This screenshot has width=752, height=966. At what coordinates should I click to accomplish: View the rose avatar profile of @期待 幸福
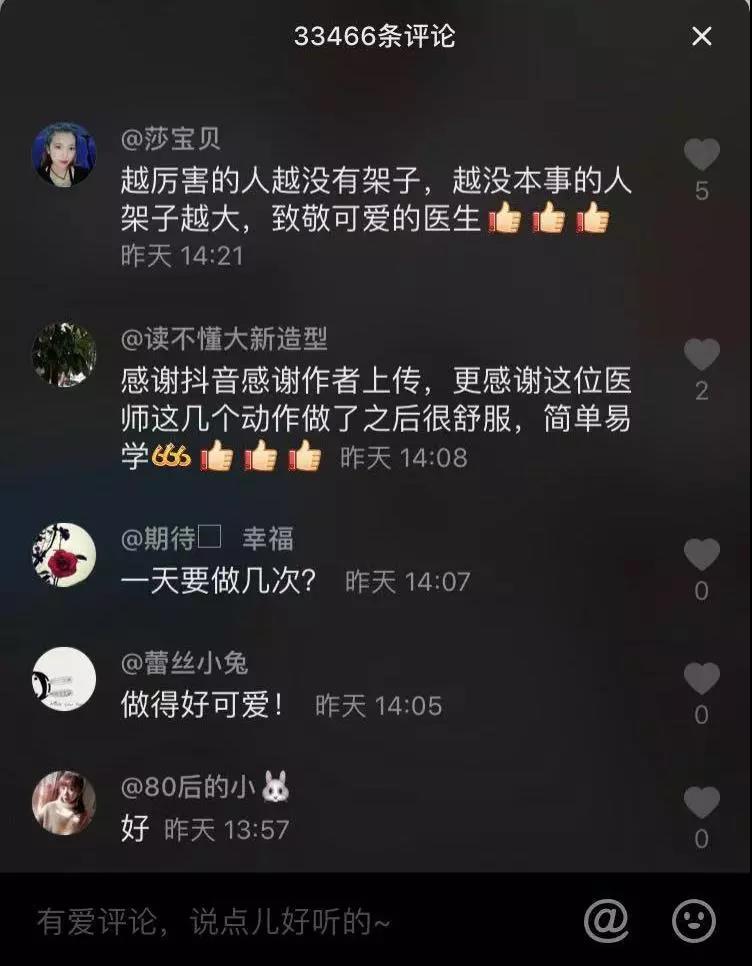(64, 555)
